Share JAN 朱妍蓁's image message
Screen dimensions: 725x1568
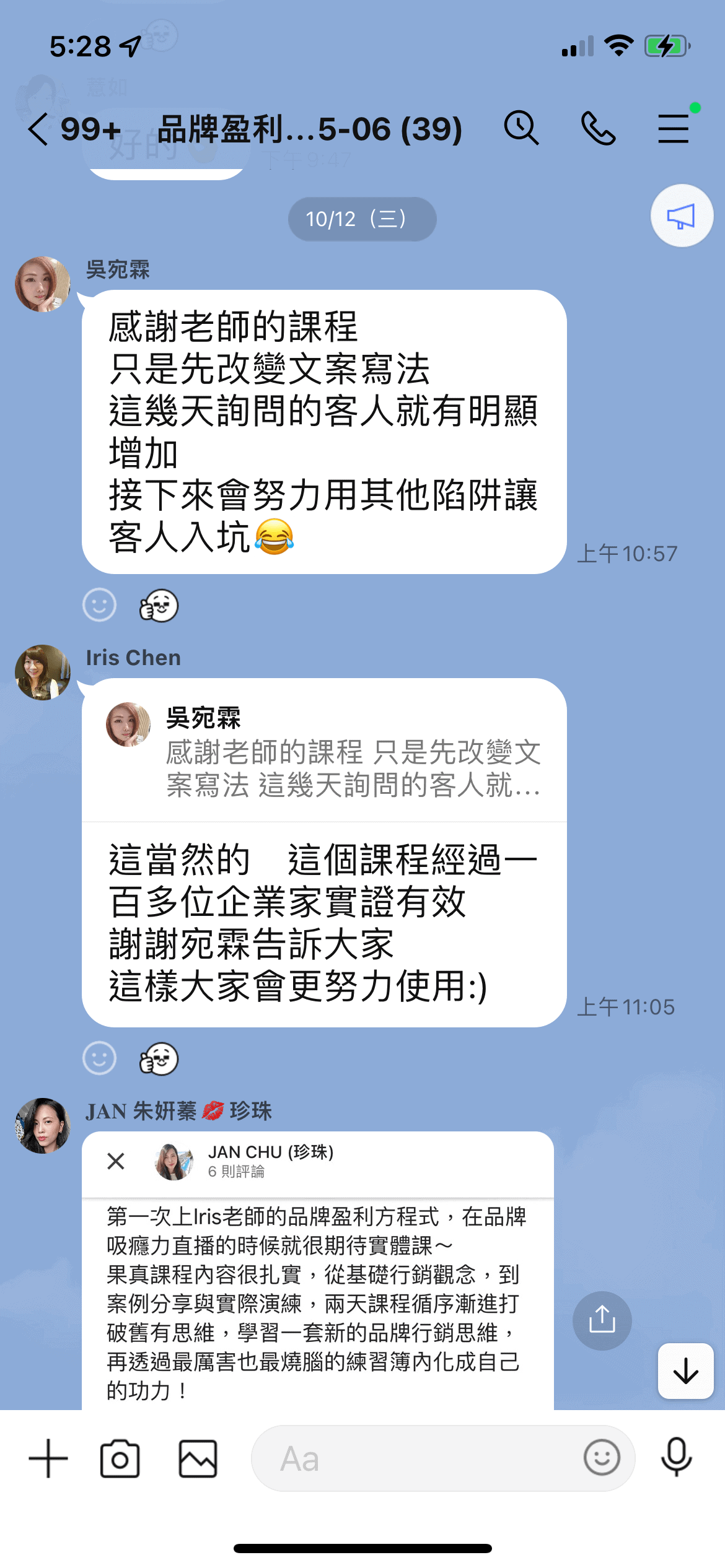click(x=602, y=1320)
